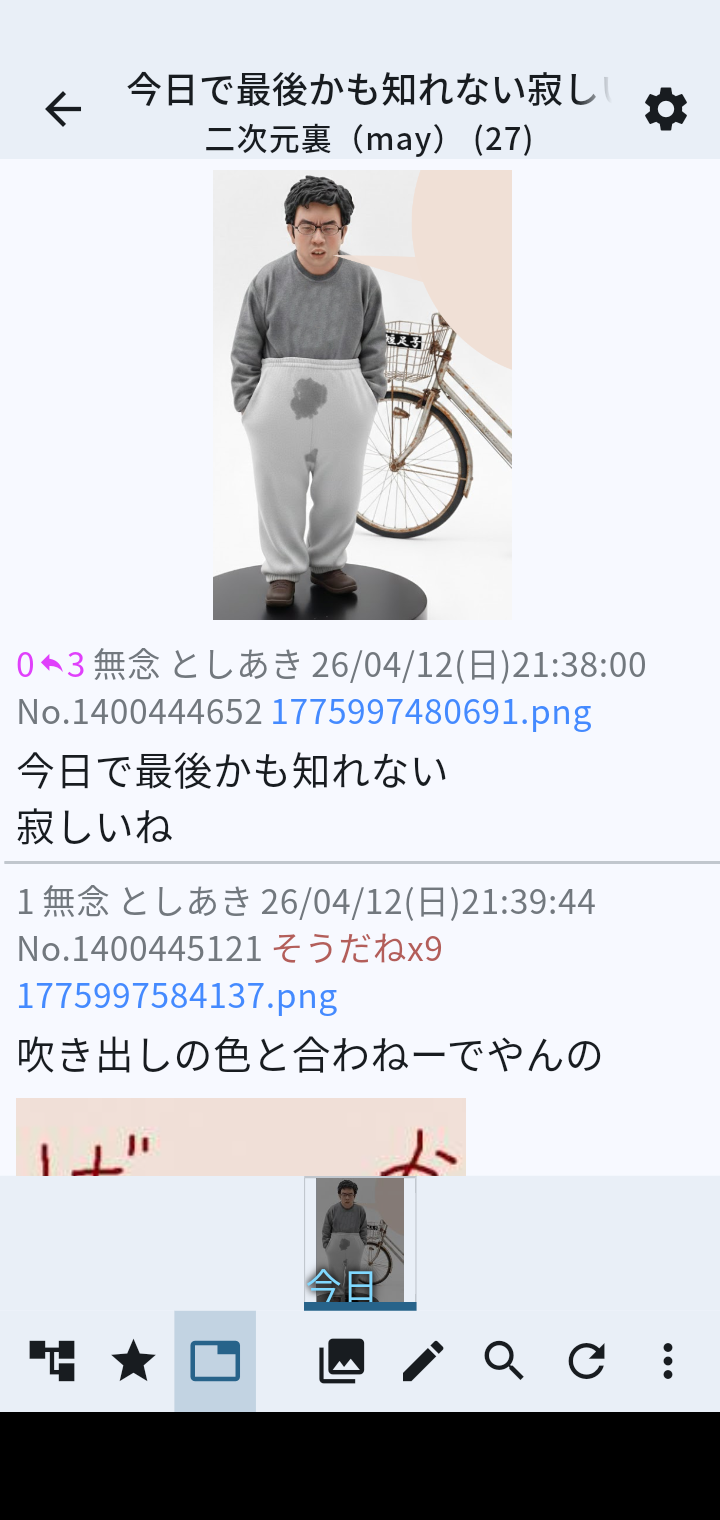Open the image link 1775997584137.png
720x1520 pixels.
pos(177,996)
